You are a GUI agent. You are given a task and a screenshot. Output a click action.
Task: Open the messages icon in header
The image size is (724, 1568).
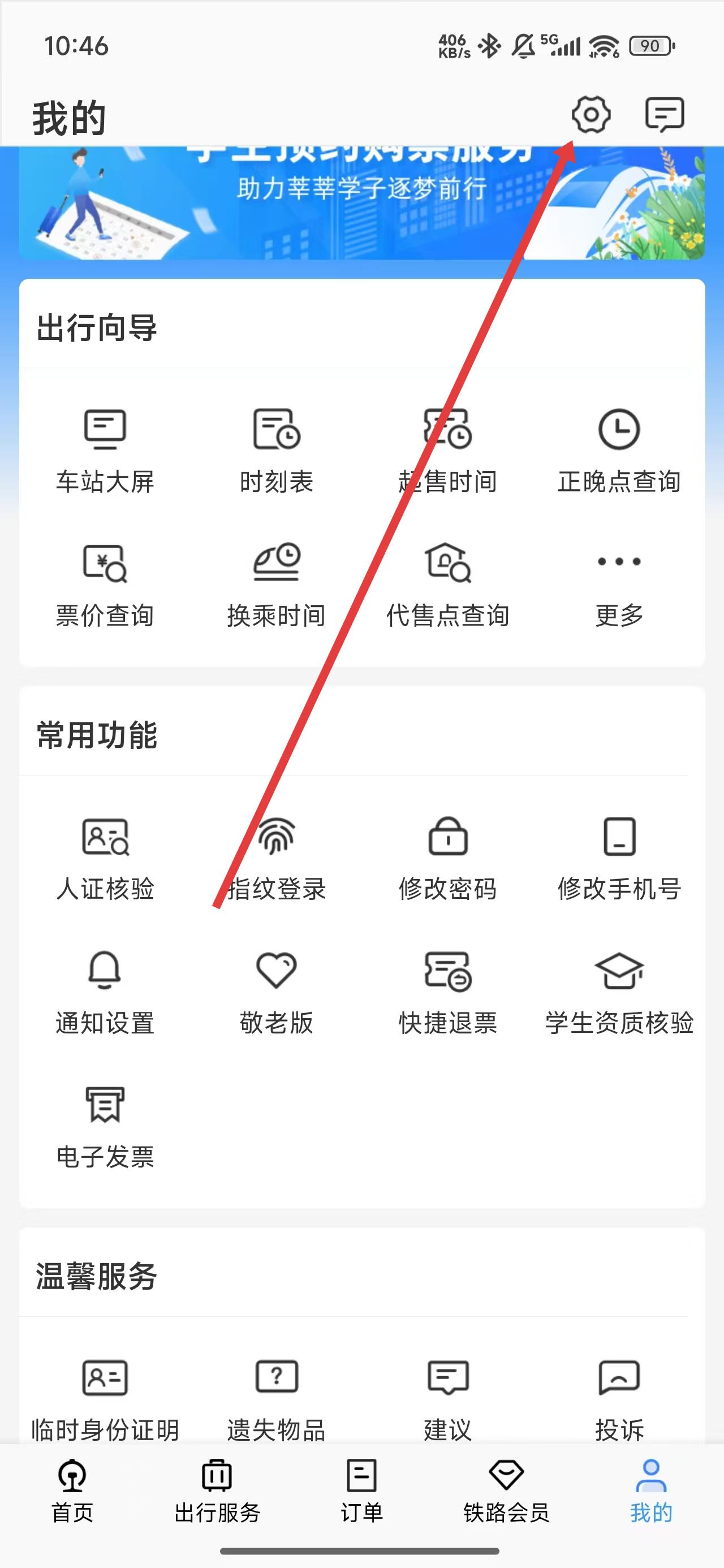pyautogui.click(x=664, y=114)
